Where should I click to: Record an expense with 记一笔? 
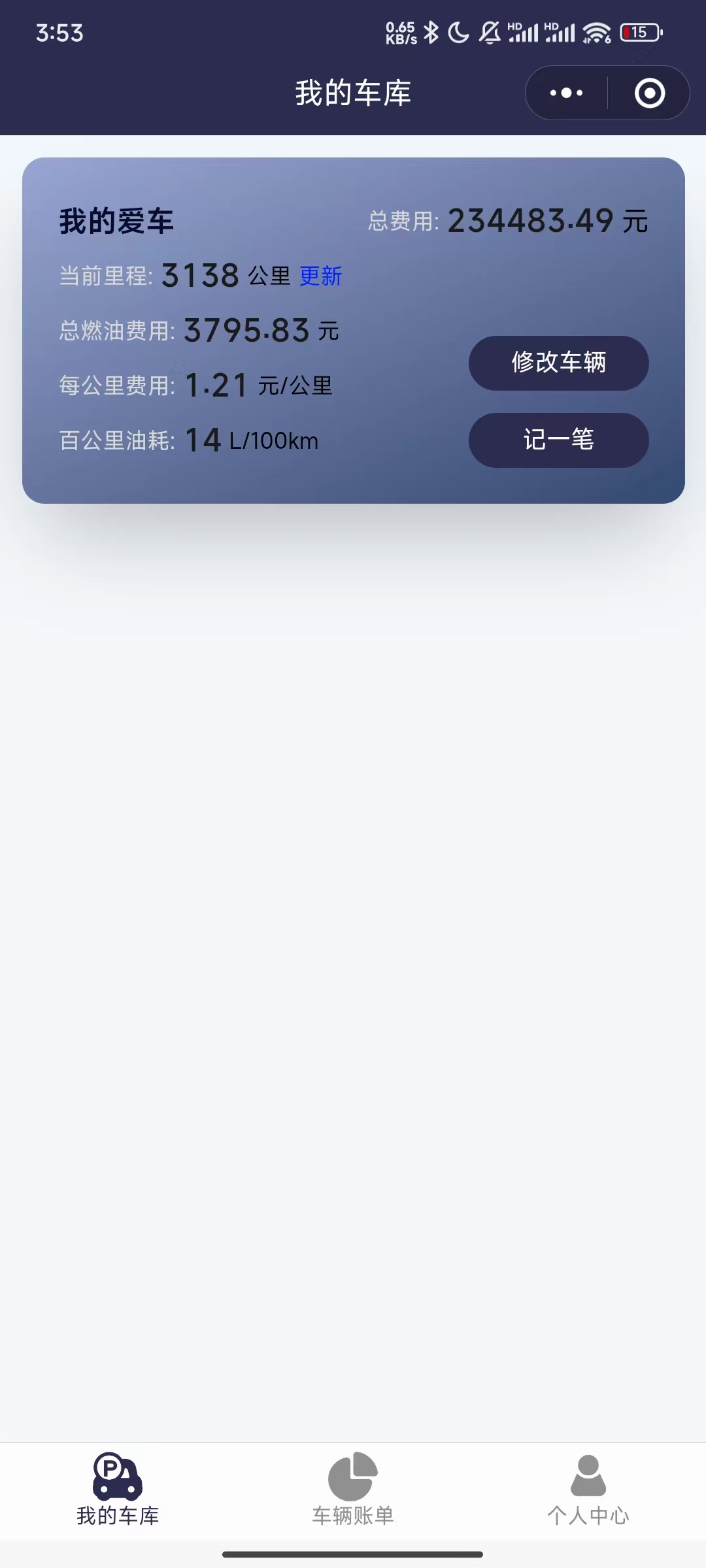tap(558, 440)
